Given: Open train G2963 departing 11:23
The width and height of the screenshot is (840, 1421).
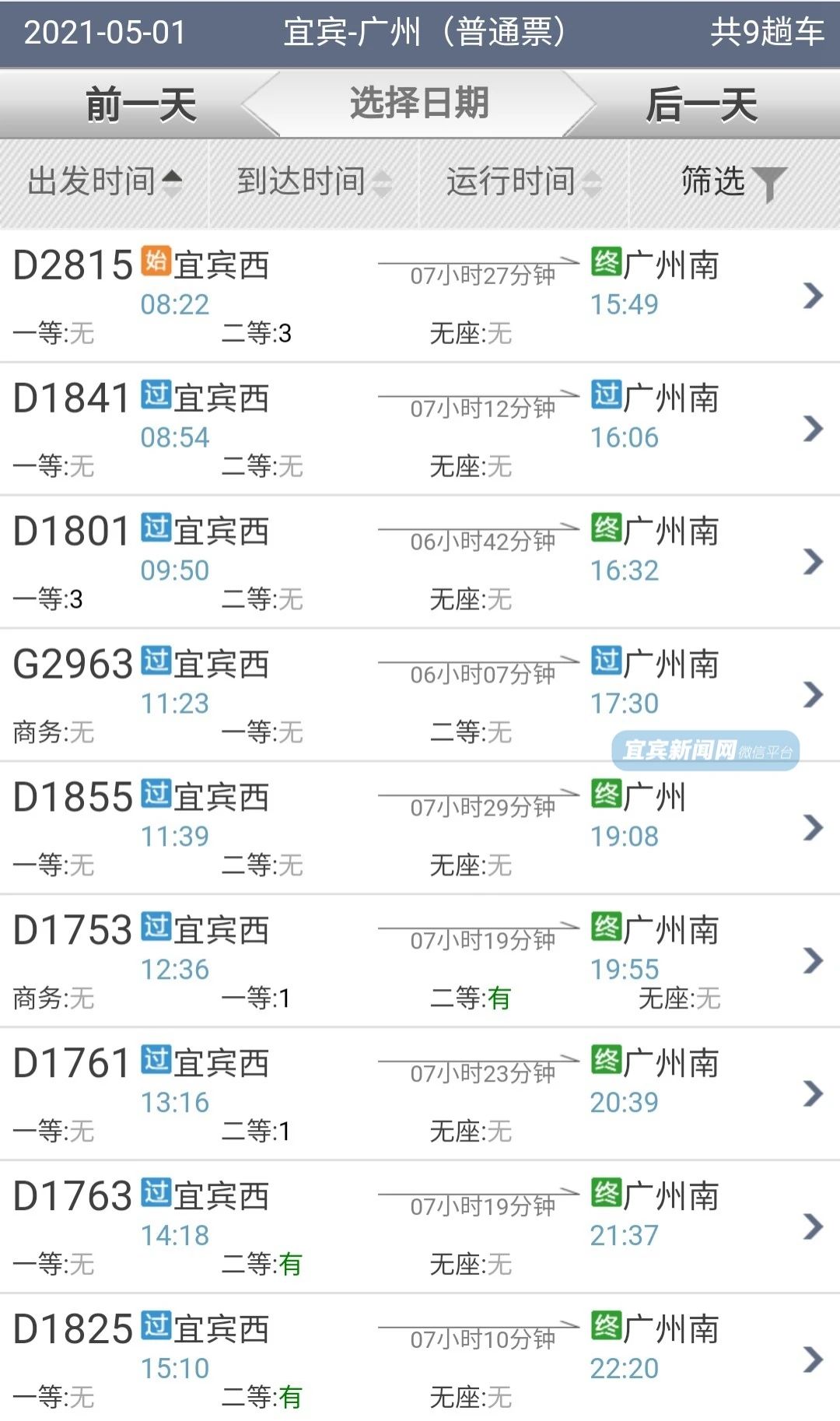Looking at the screenshot, I should pyautogui.click(x=420, y=696).
